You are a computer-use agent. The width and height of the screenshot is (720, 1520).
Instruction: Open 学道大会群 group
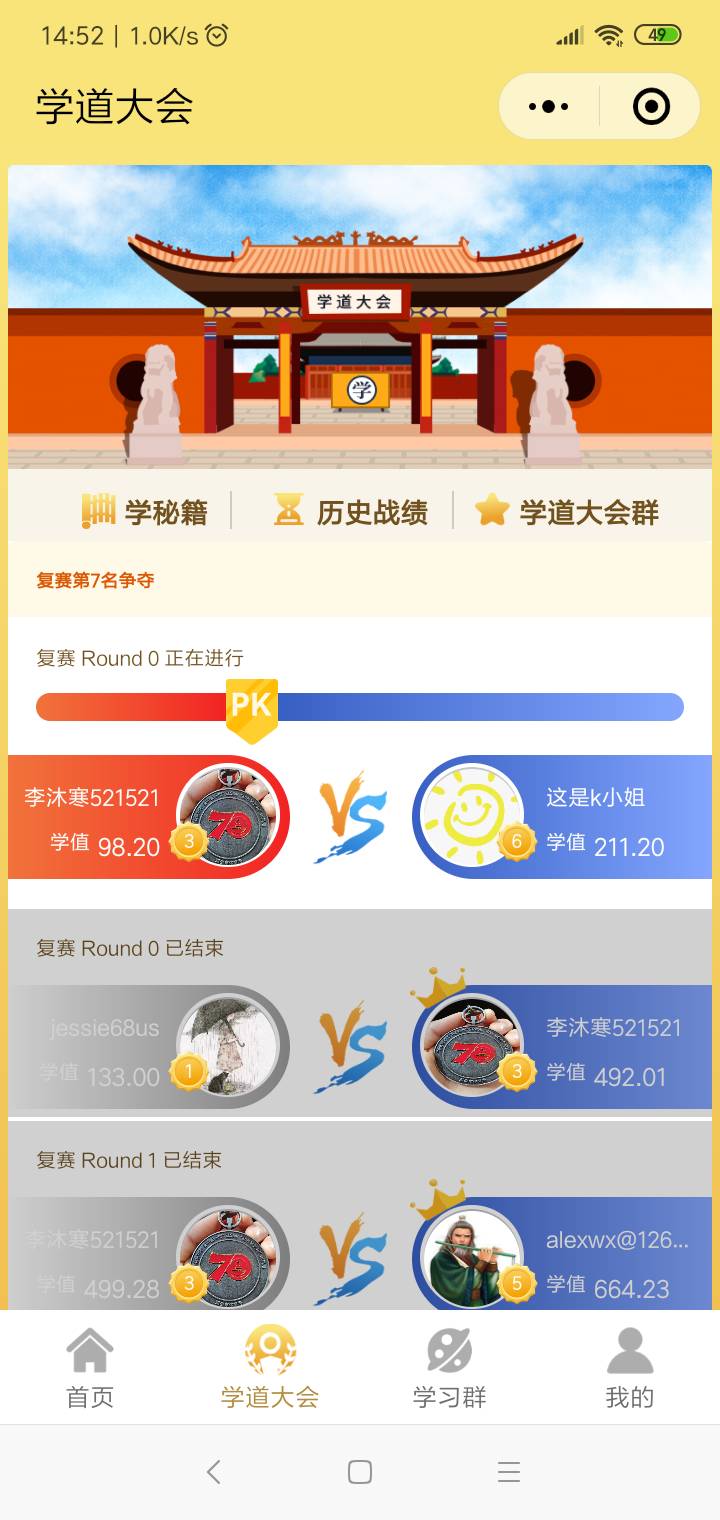coord(567,512)
